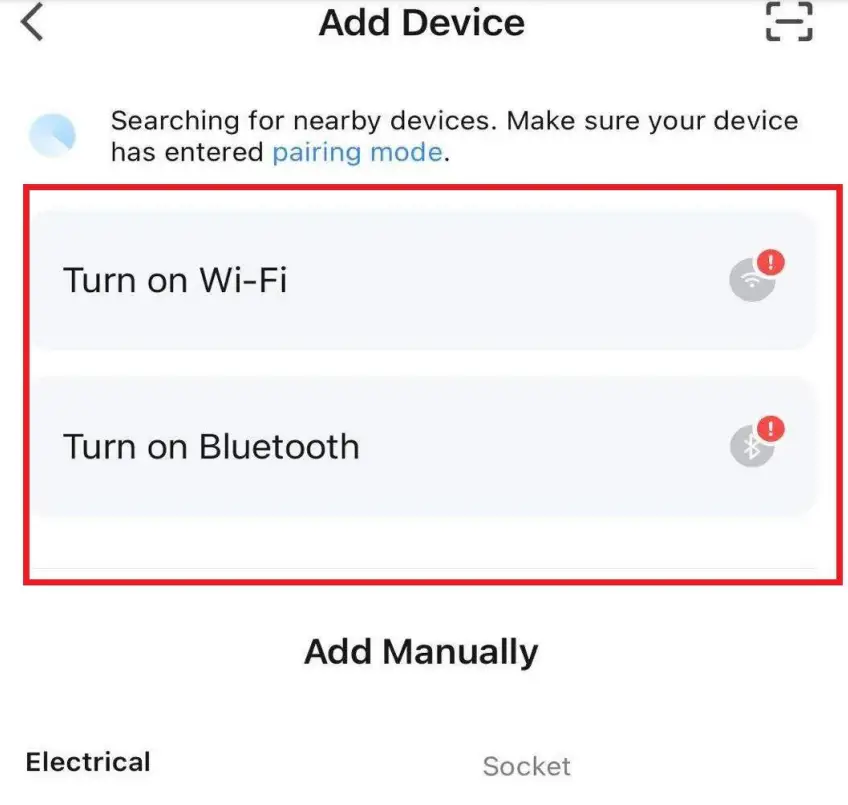
Task: Tap the Turn on Bluetooth row
Action: pos(424,446)
